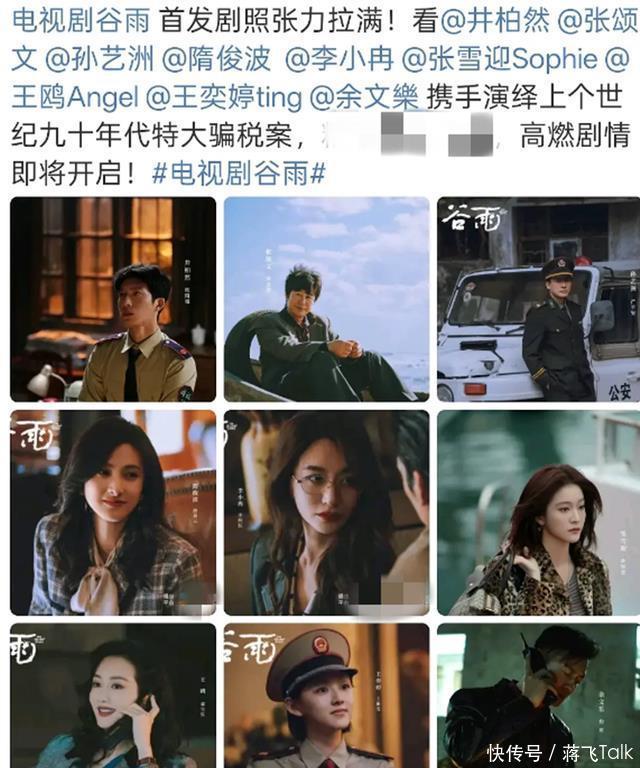Viewport: 640px width, 768px height.
Task: View photo of uniformed man by the window
Action: tap(113, 299)
